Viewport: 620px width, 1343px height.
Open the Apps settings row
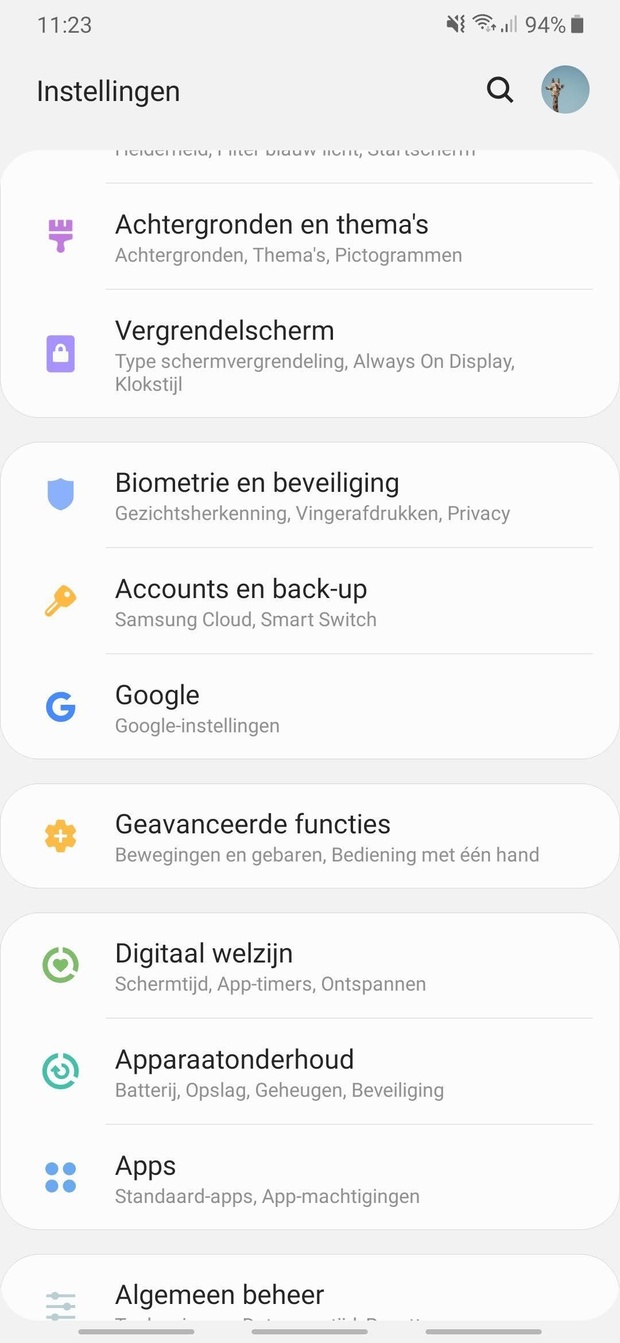(310, 1178)
